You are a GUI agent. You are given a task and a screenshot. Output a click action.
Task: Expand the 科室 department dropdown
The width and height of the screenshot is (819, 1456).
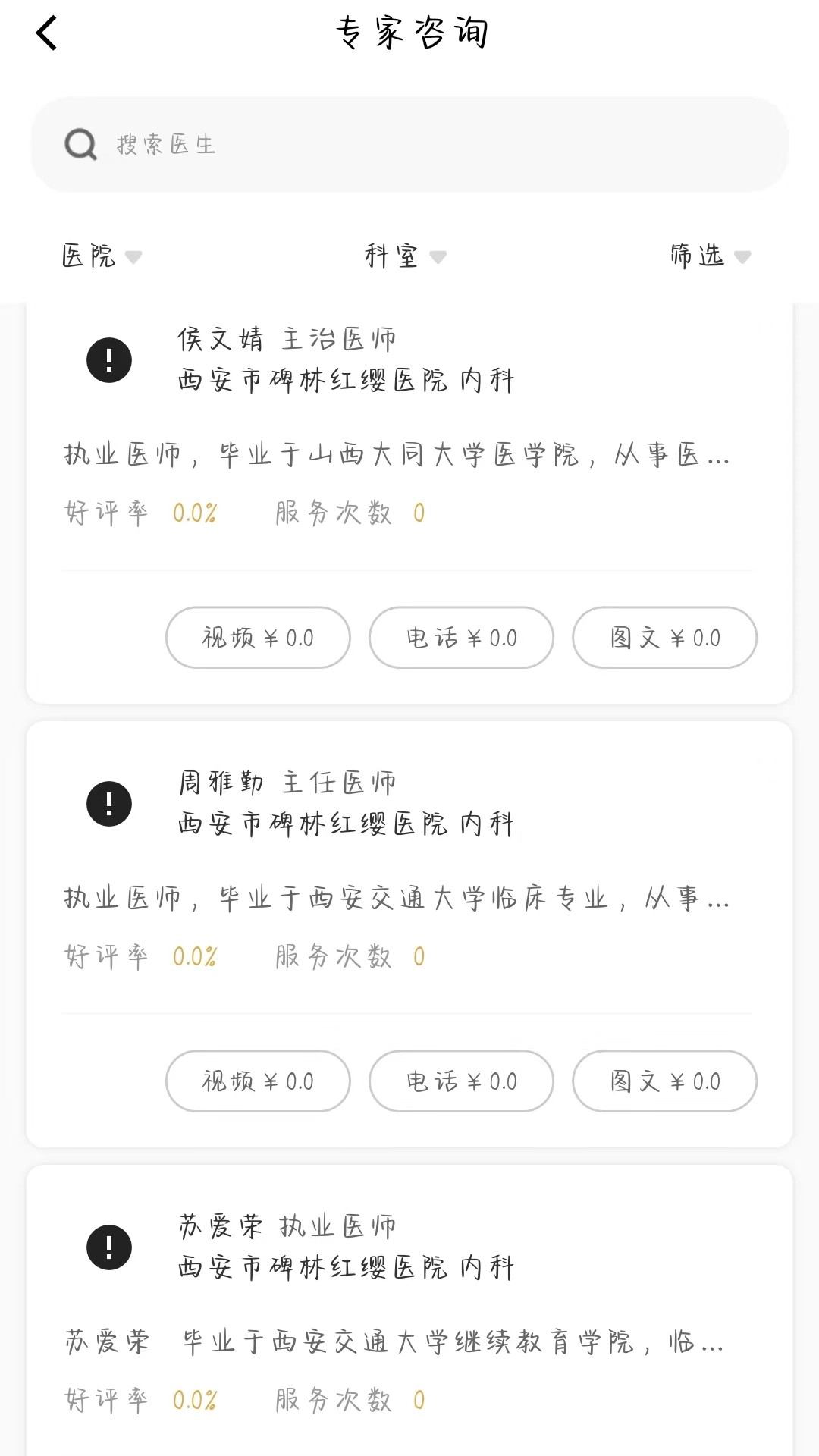pyautogui.click(x=402, y=256)
